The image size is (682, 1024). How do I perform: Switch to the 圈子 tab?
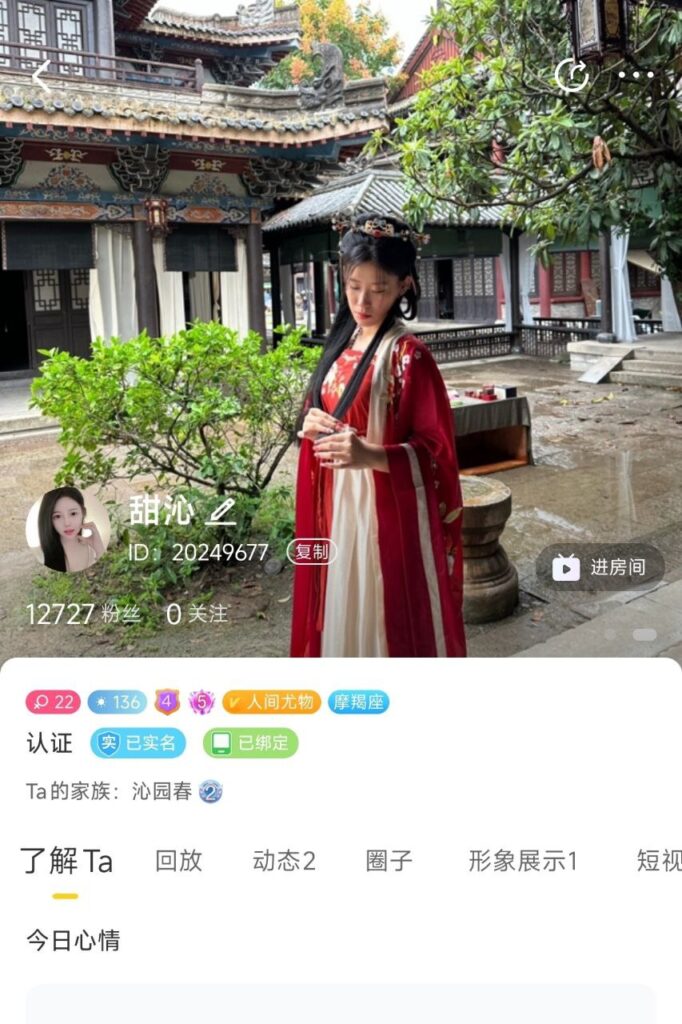click(x=389, y=861)
